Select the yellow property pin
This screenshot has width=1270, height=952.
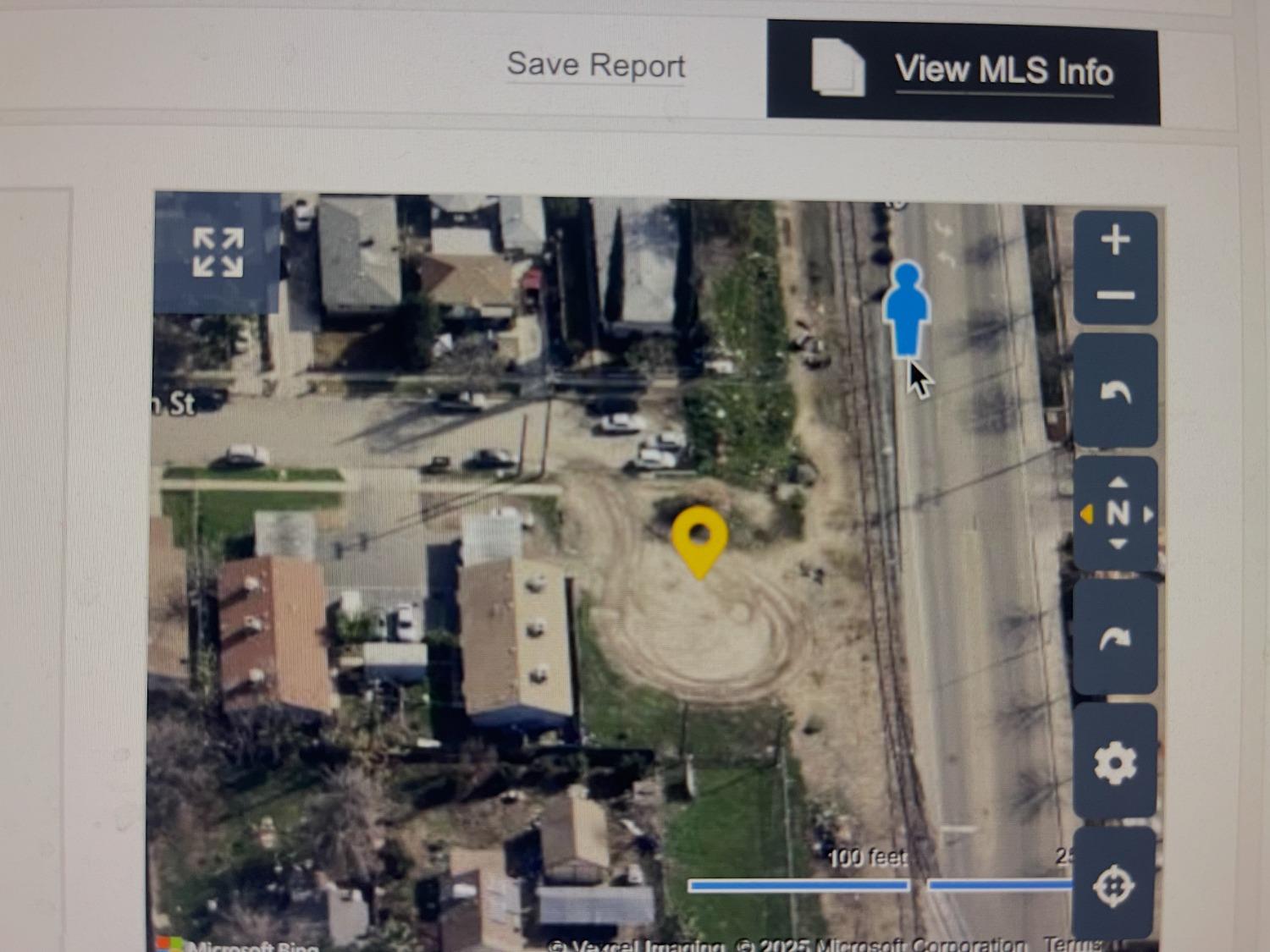pyautogui.click(x=699, y=539)
